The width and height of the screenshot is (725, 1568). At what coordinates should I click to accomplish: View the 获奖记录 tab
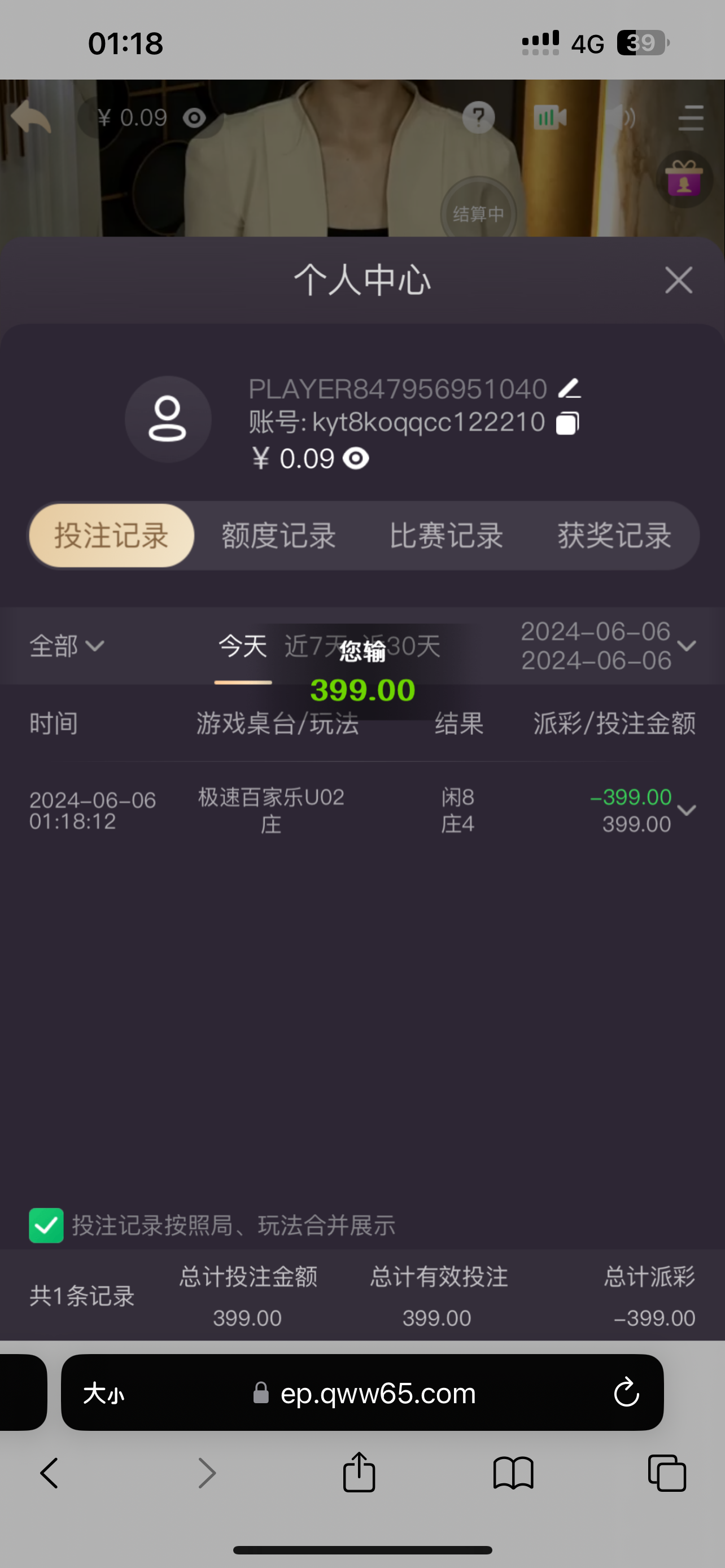click(x=614, y=536)
